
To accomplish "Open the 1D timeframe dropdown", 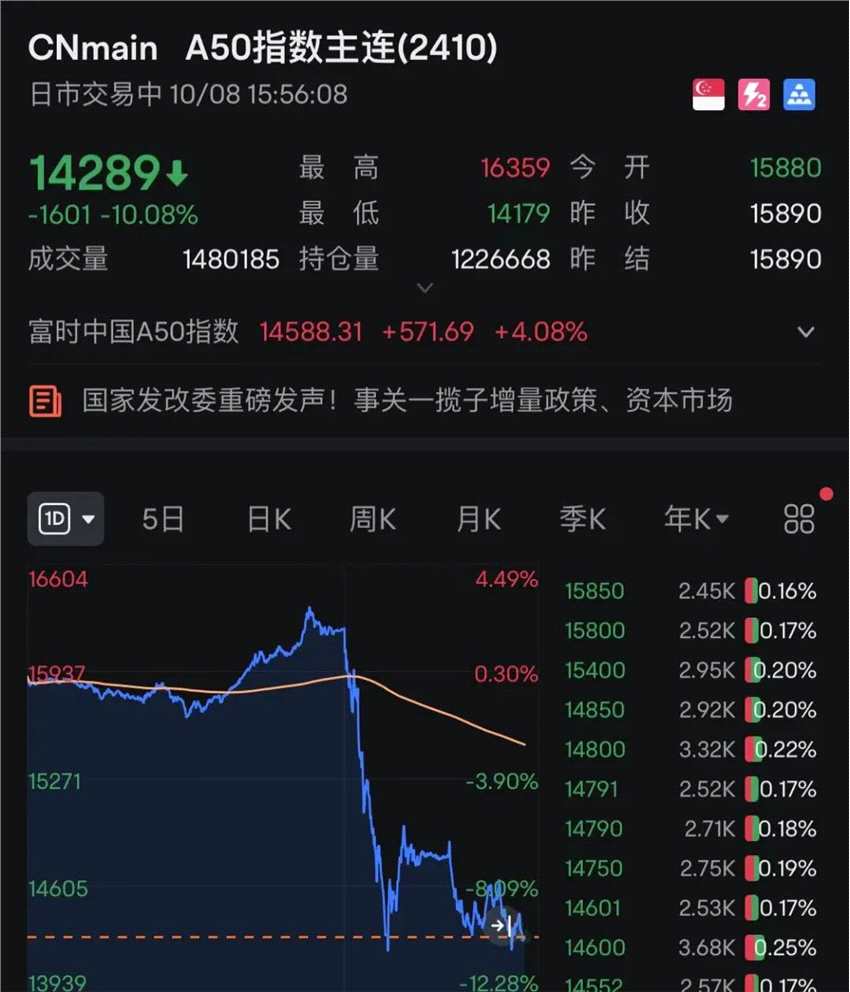I will [x=66, y=519].
